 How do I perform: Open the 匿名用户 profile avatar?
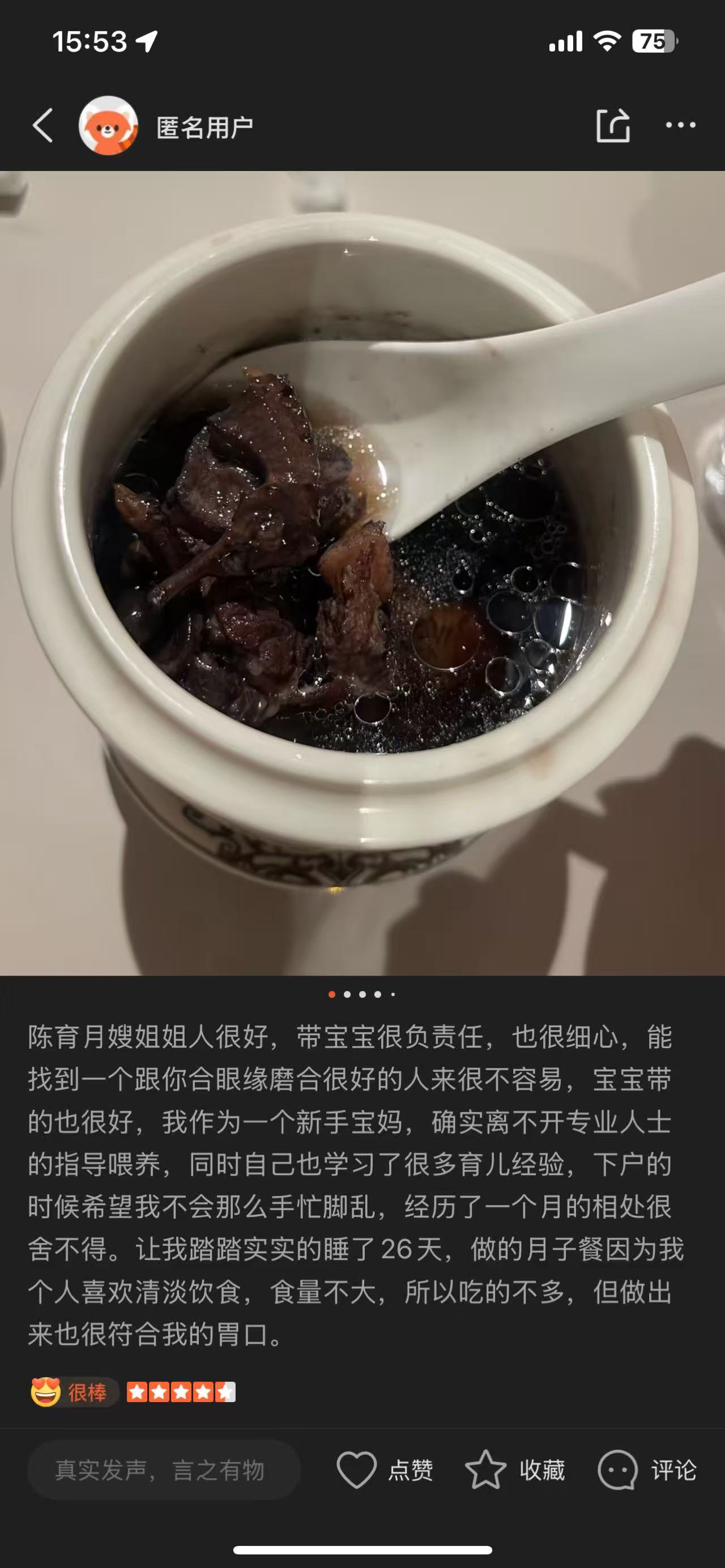[108, 126]
